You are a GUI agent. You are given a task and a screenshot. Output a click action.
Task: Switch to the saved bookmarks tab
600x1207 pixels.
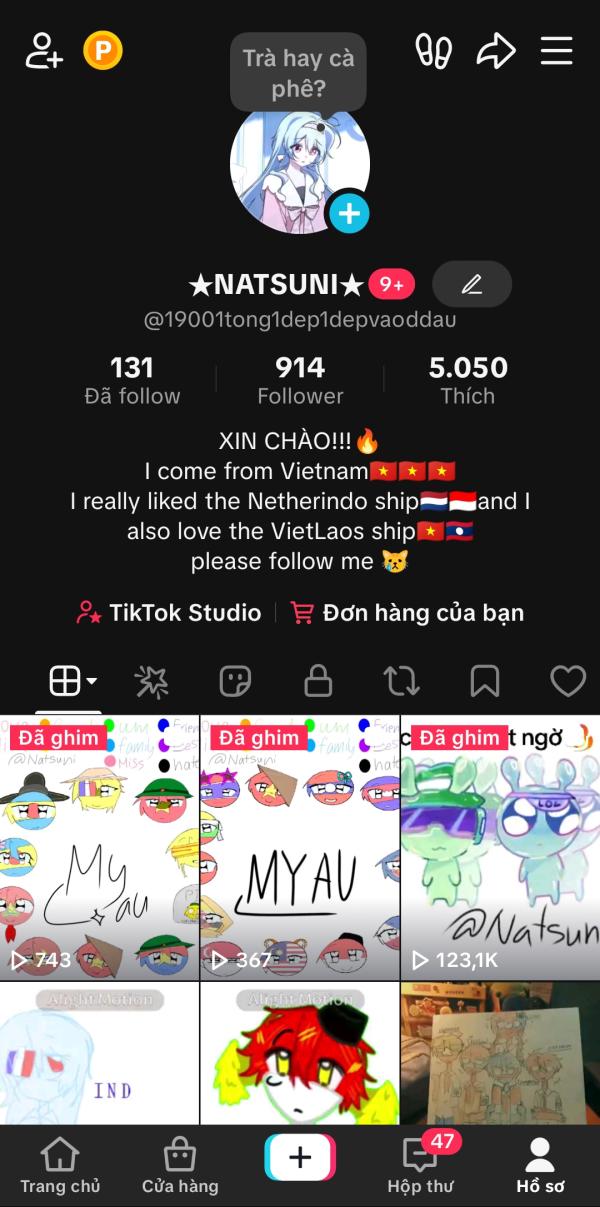[485, 682]
